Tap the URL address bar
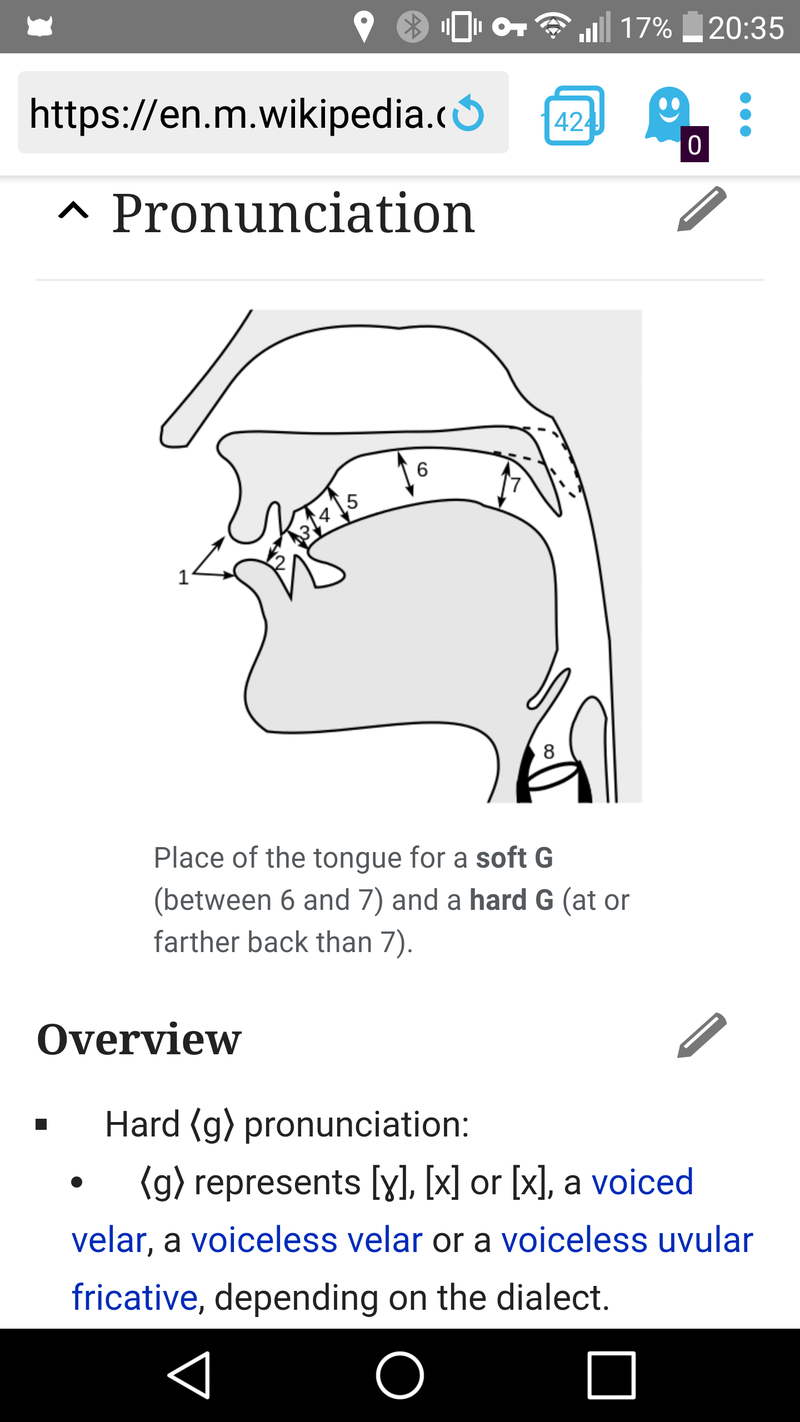Image resolution: width=800 pixels, height=1422 pixels. point(235,114)
